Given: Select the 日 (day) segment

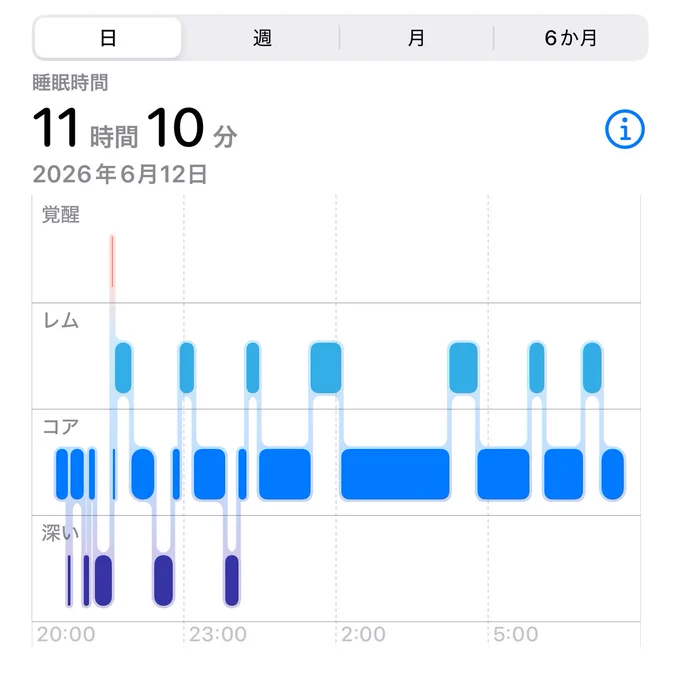Looking at the screenshot, I should click(108, 38).
